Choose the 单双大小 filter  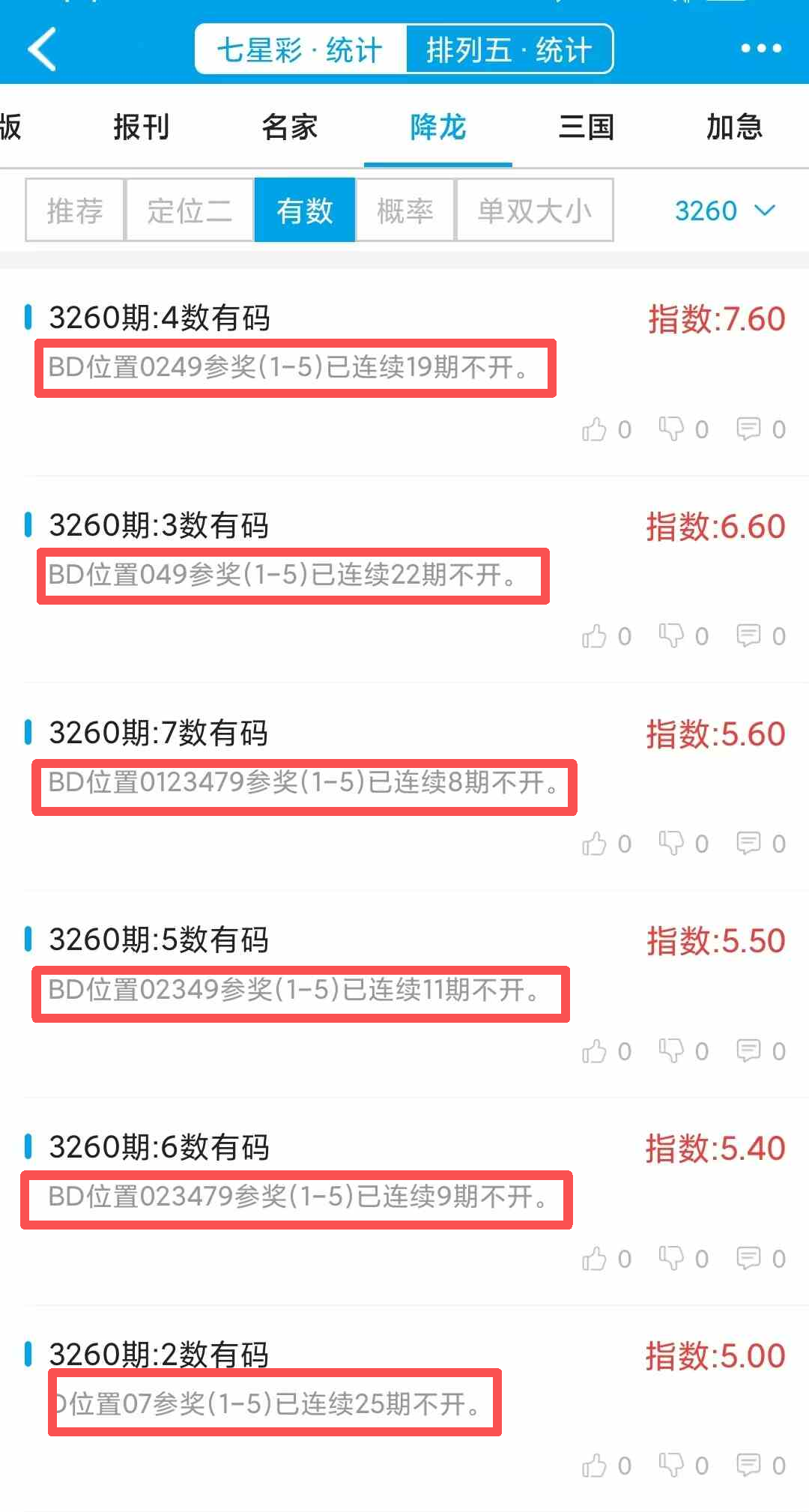tap(534, 211)
